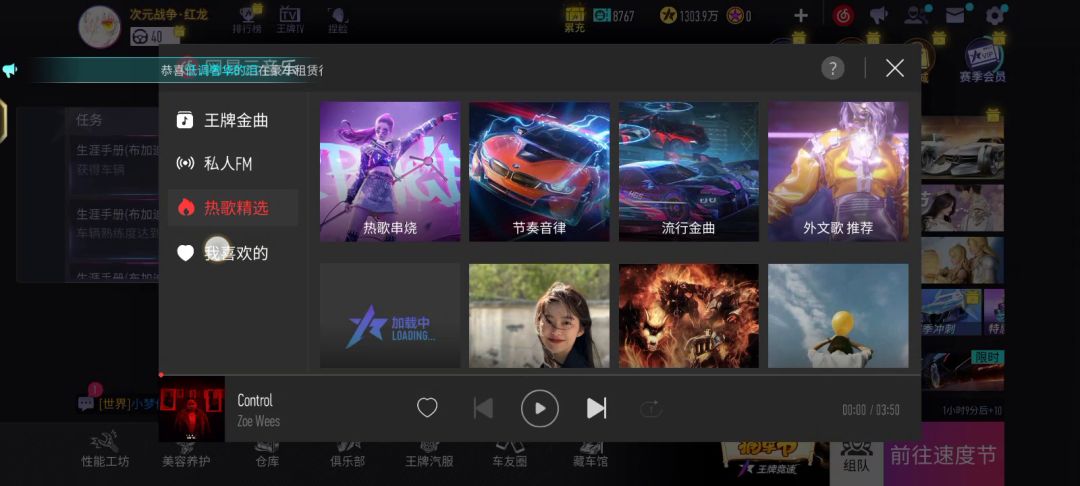
Task: Like the song Control
Action: pos(427,408)
